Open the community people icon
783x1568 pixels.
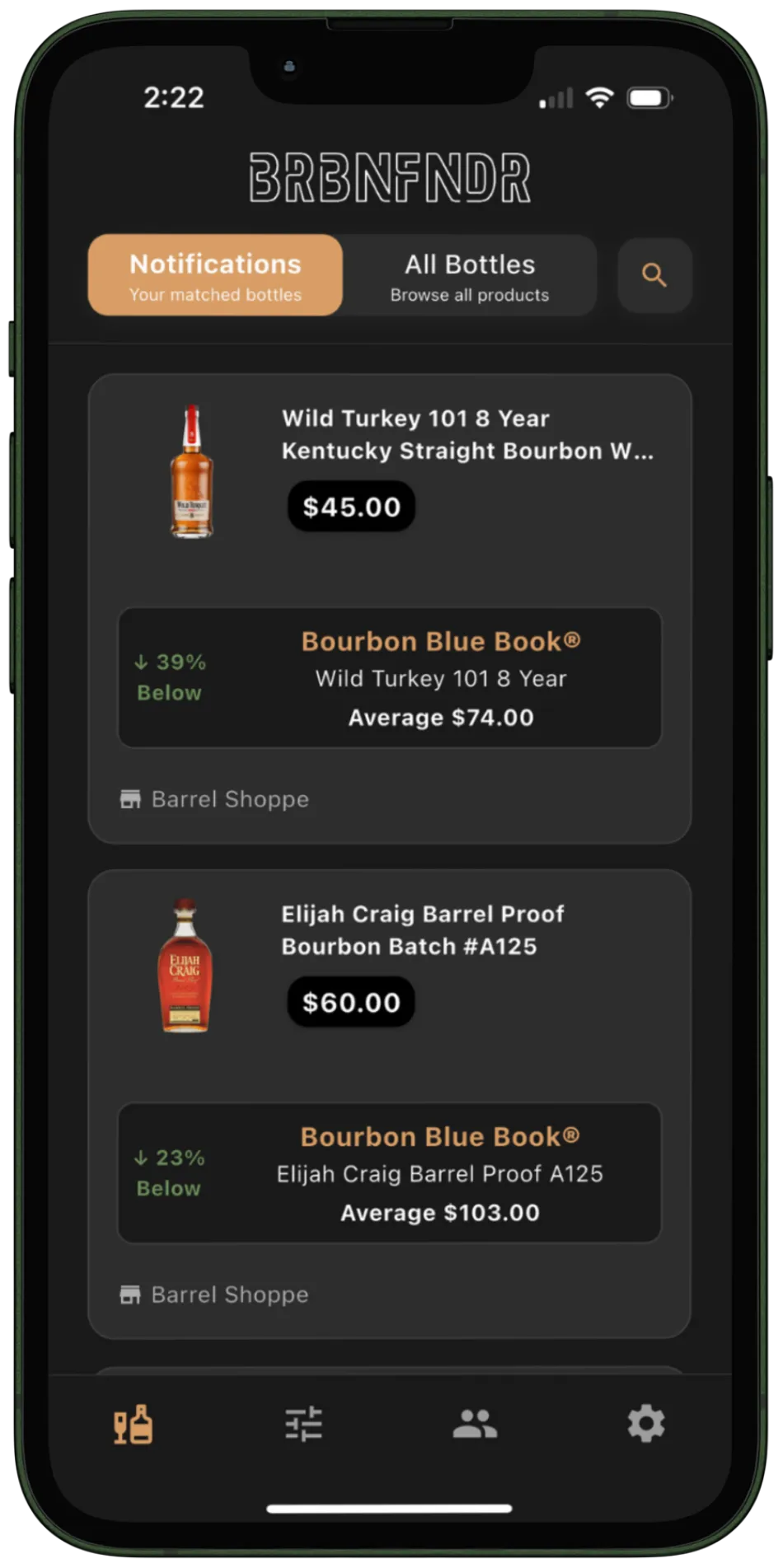coord(473,1423)
